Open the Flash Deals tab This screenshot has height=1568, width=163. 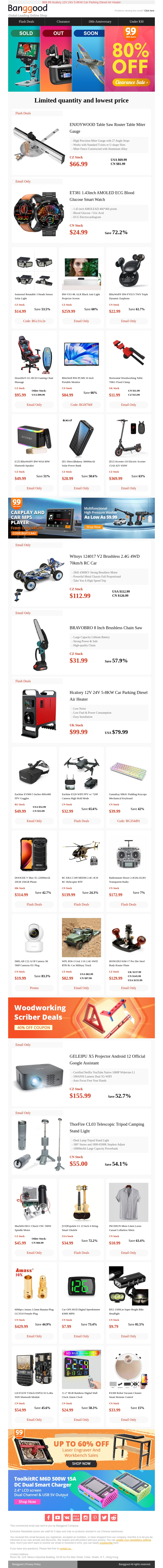pyautogui.click(x=26, y=21)
